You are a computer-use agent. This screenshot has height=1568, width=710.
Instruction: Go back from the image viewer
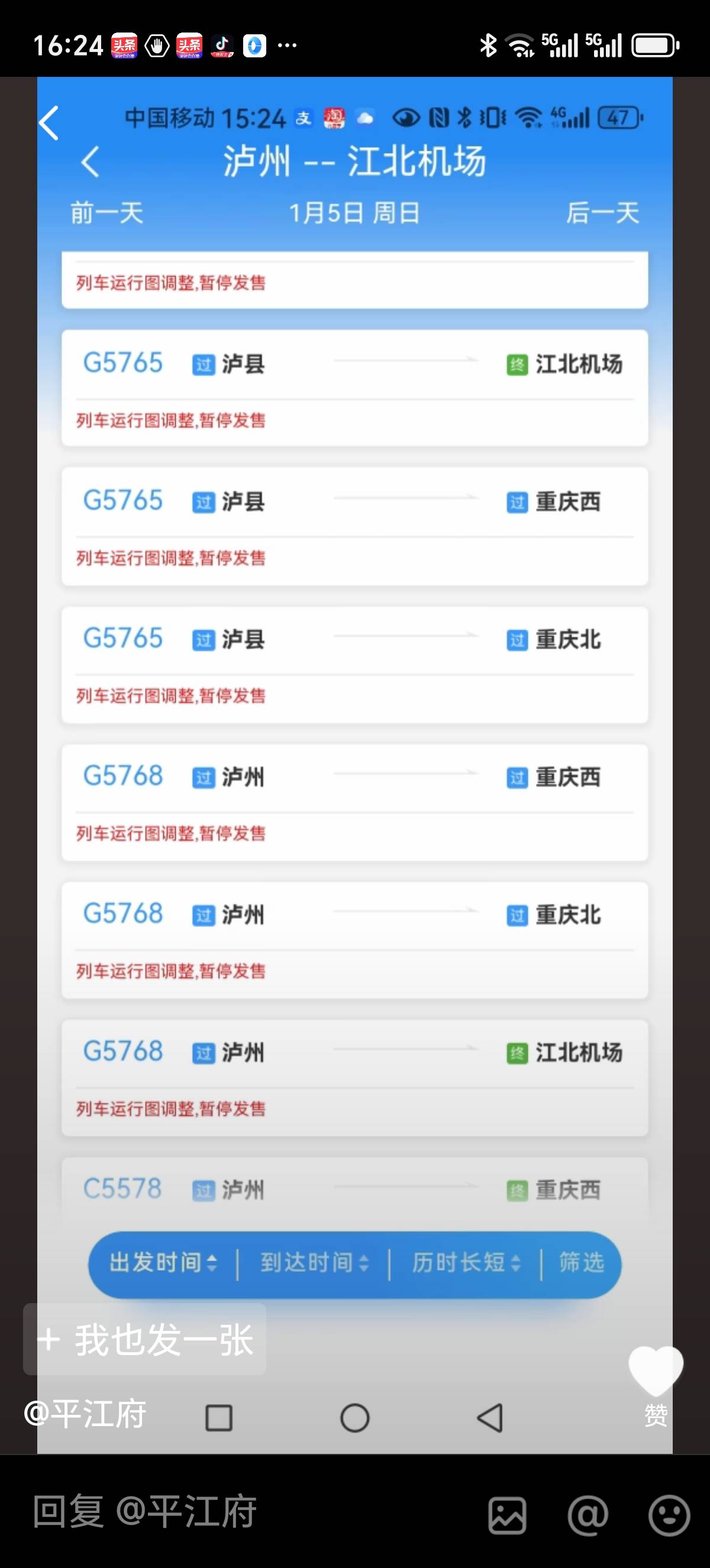[x=49, y=123]
